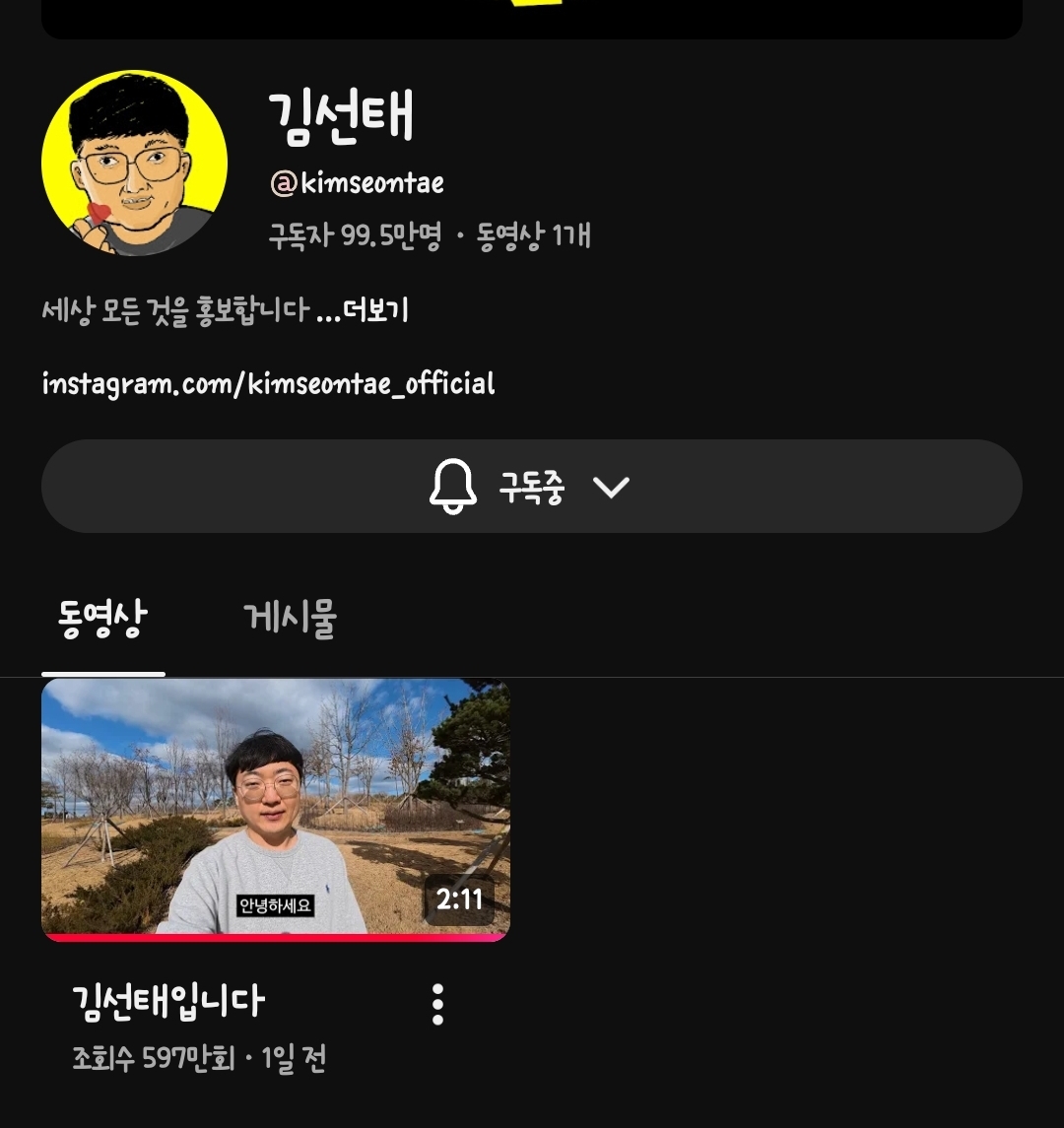This screenshot has width=1064, height=1128.
Task: Expand the channel description with 더보기
Action: coord(375,311)
